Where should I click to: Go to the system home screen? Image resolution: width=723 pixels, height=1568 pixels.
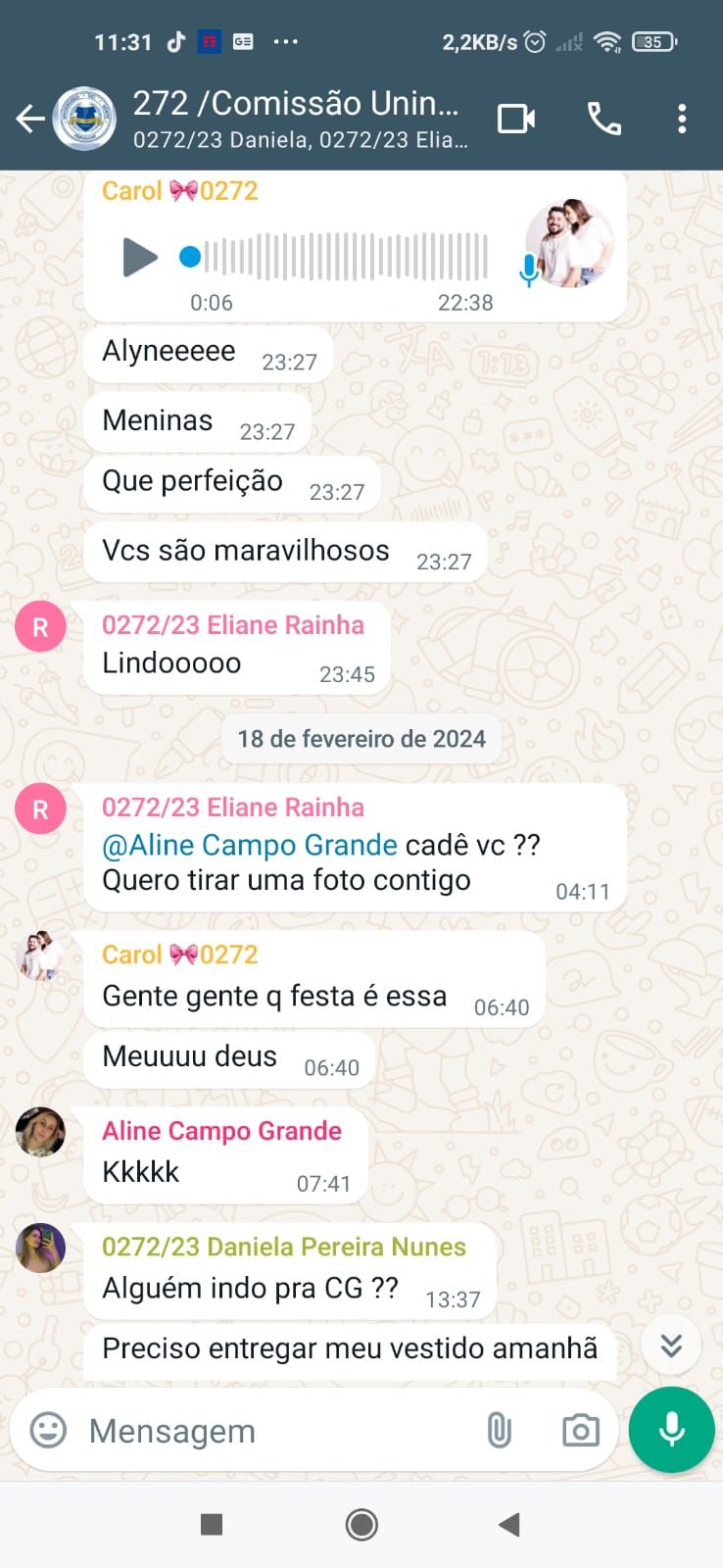tap(361, 1525)
